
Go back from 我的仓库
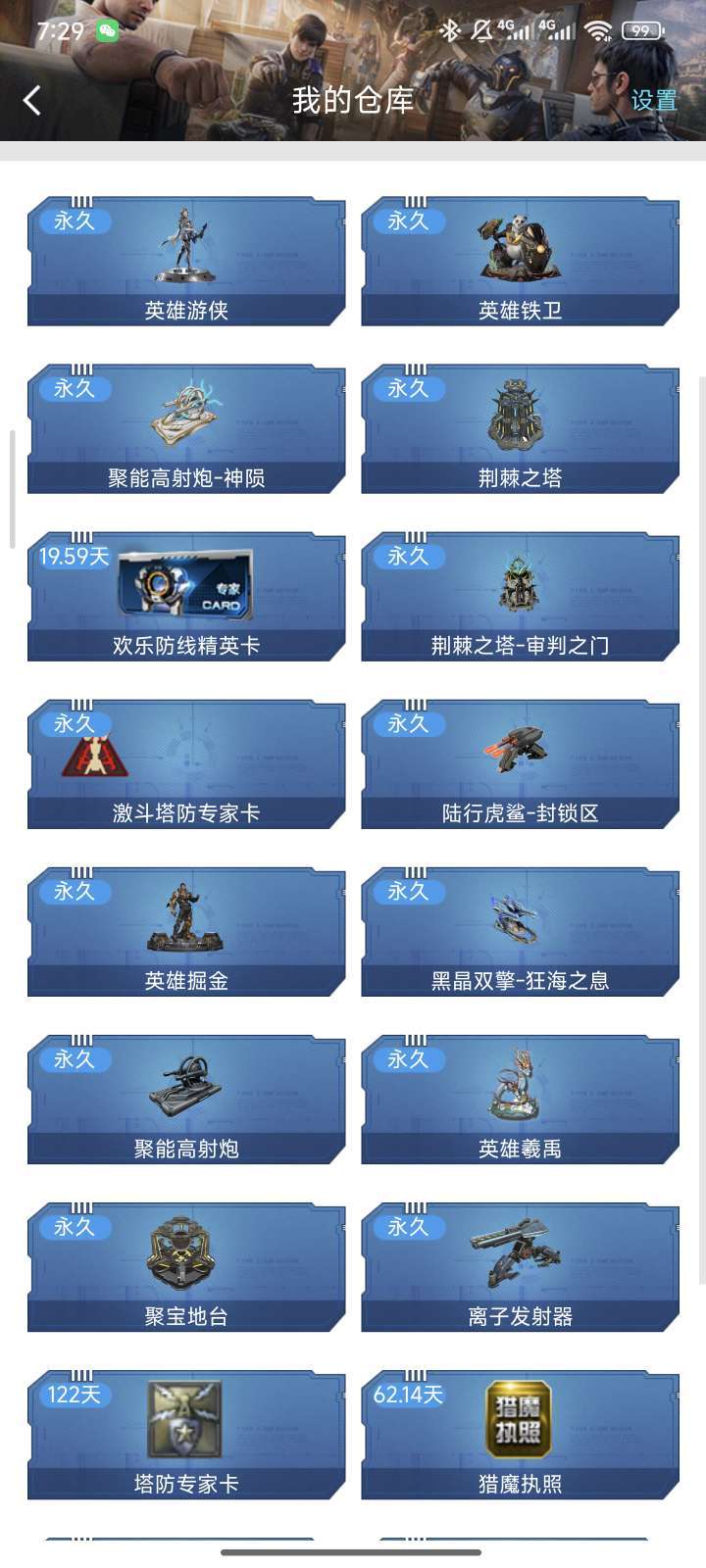pos(32,100)
